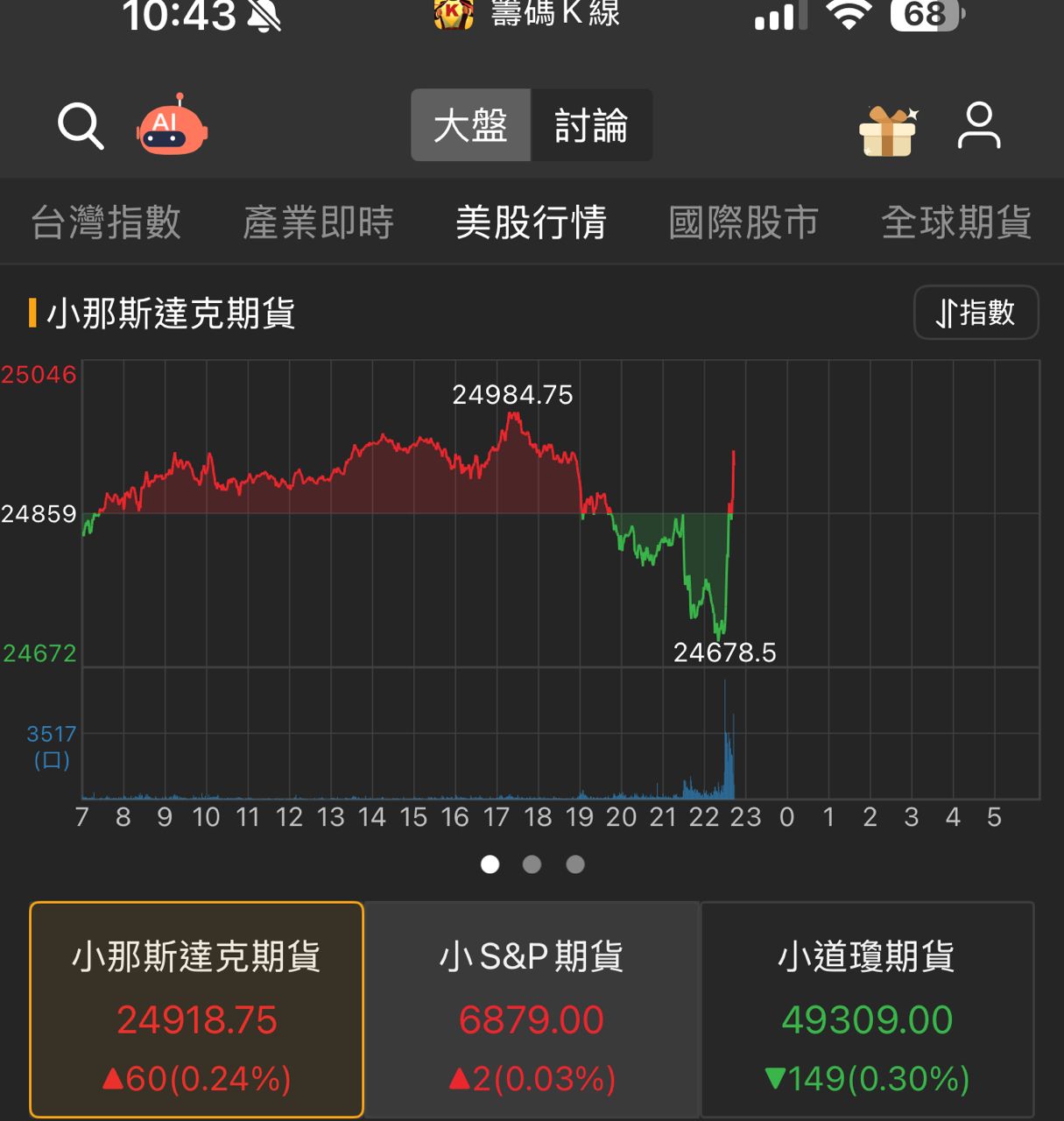The image size is (1064, 1121).
Task: Open the AI robot assistant
Action: click(x=172, y=126)
